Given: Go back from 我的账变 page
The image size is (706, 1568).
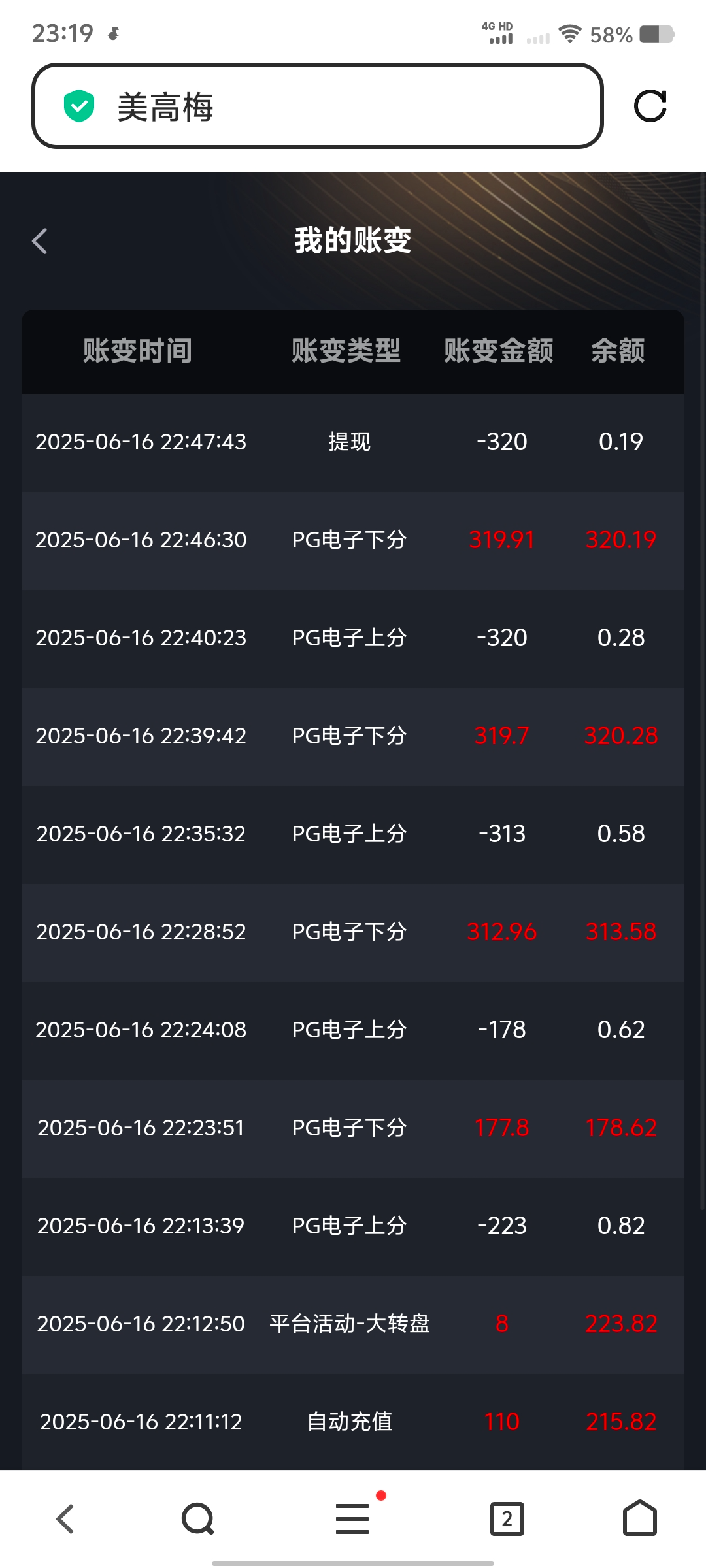Looking at the screenshot, I should point(40,241).
